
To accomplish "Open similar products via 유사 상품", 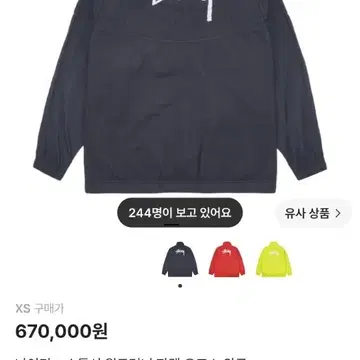I will pyautogui.click(x=313, y=213).
